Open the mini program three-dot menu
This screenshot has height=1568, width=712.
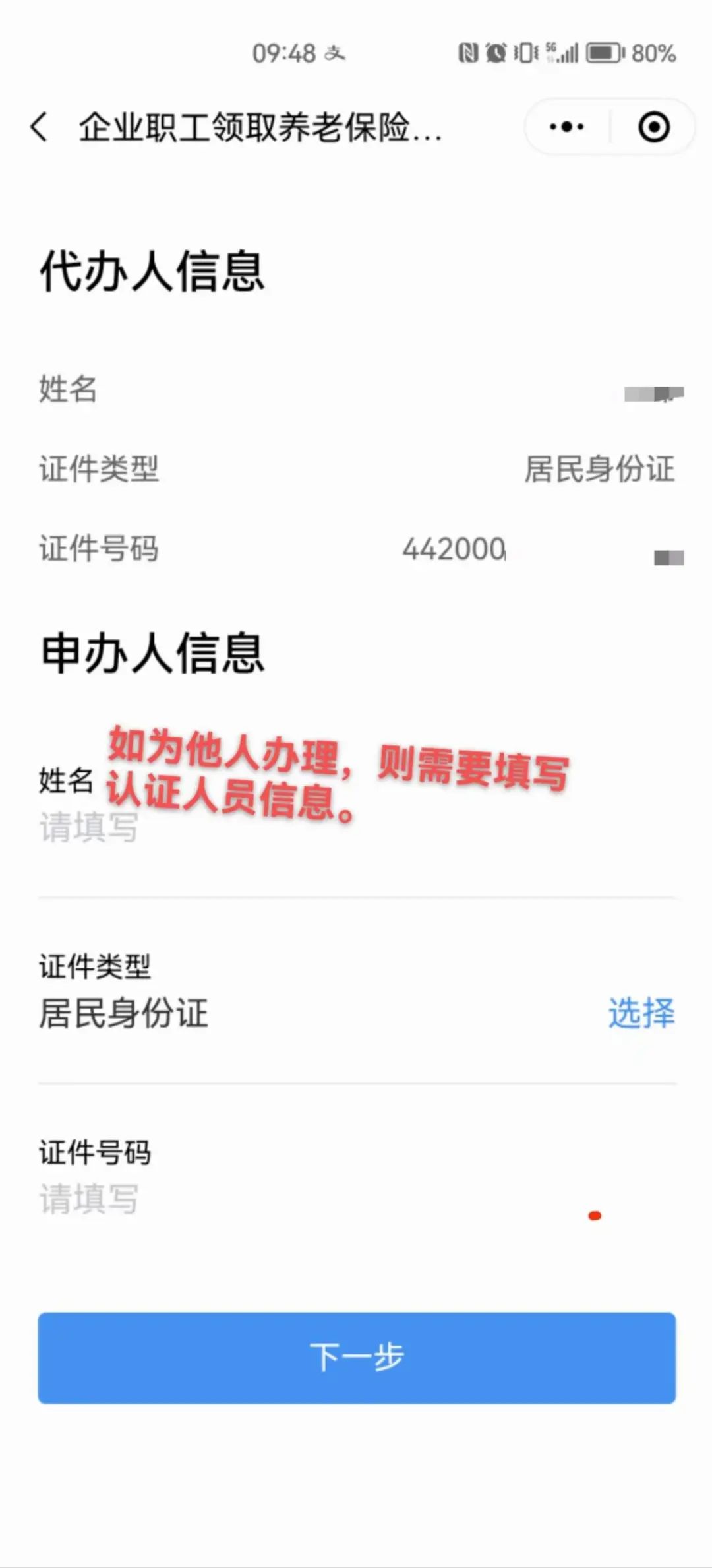click(x=567, y=127)
